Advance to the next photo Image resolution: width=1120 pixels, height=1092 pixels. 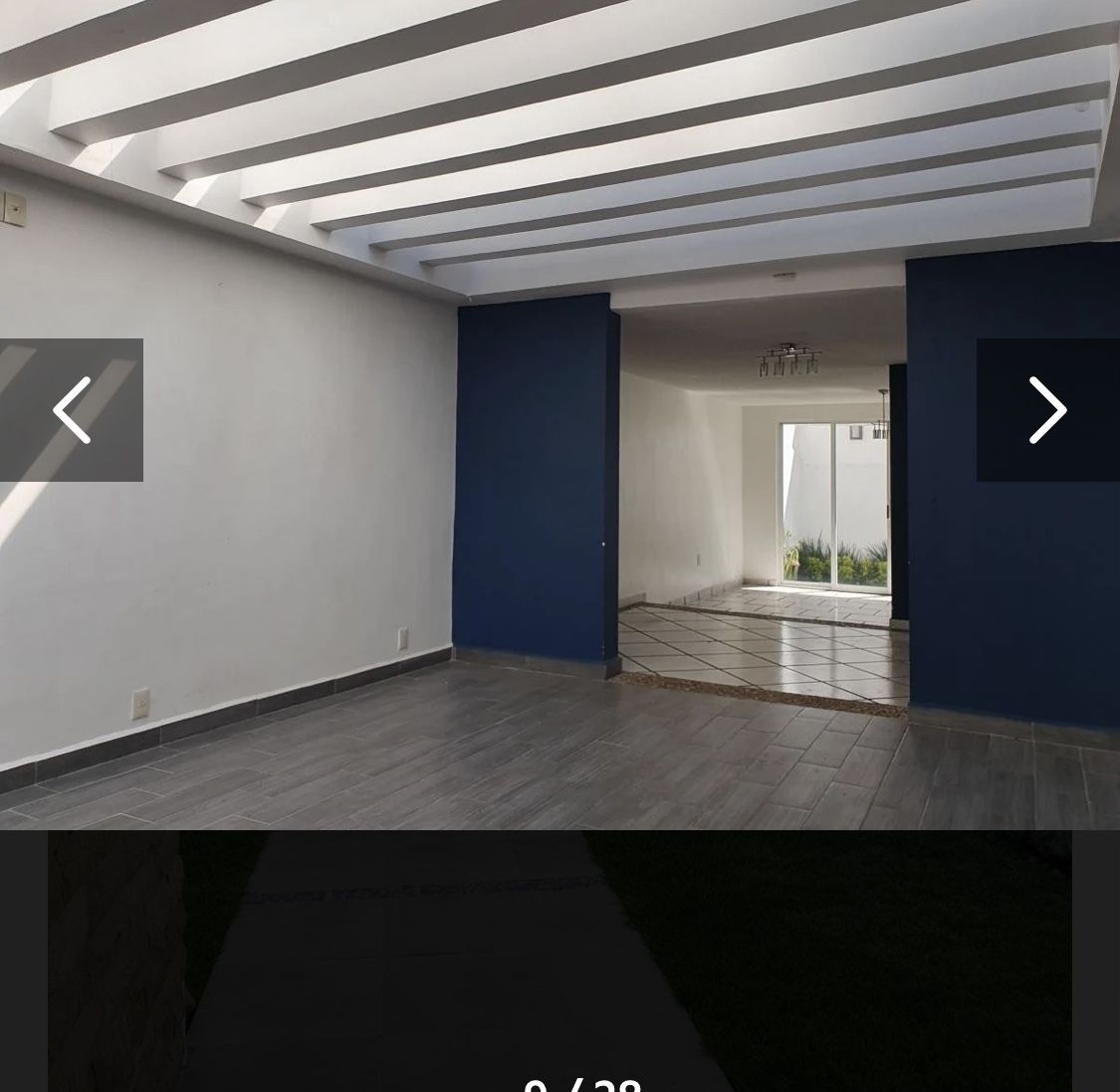(x=1047, y=410)
